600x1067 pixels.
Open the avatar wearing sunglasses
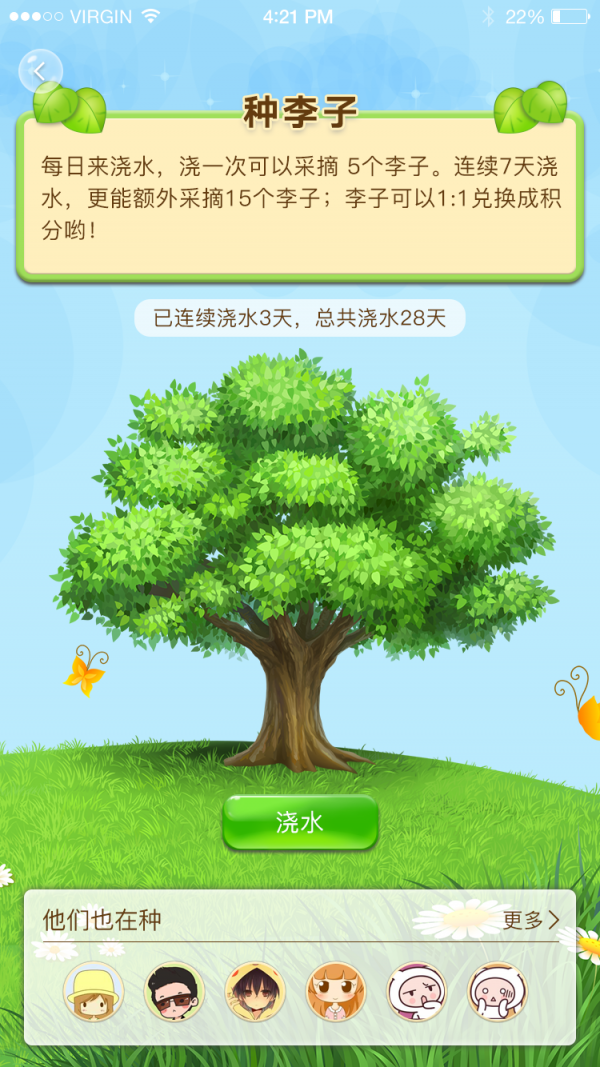tap(174, 991)
